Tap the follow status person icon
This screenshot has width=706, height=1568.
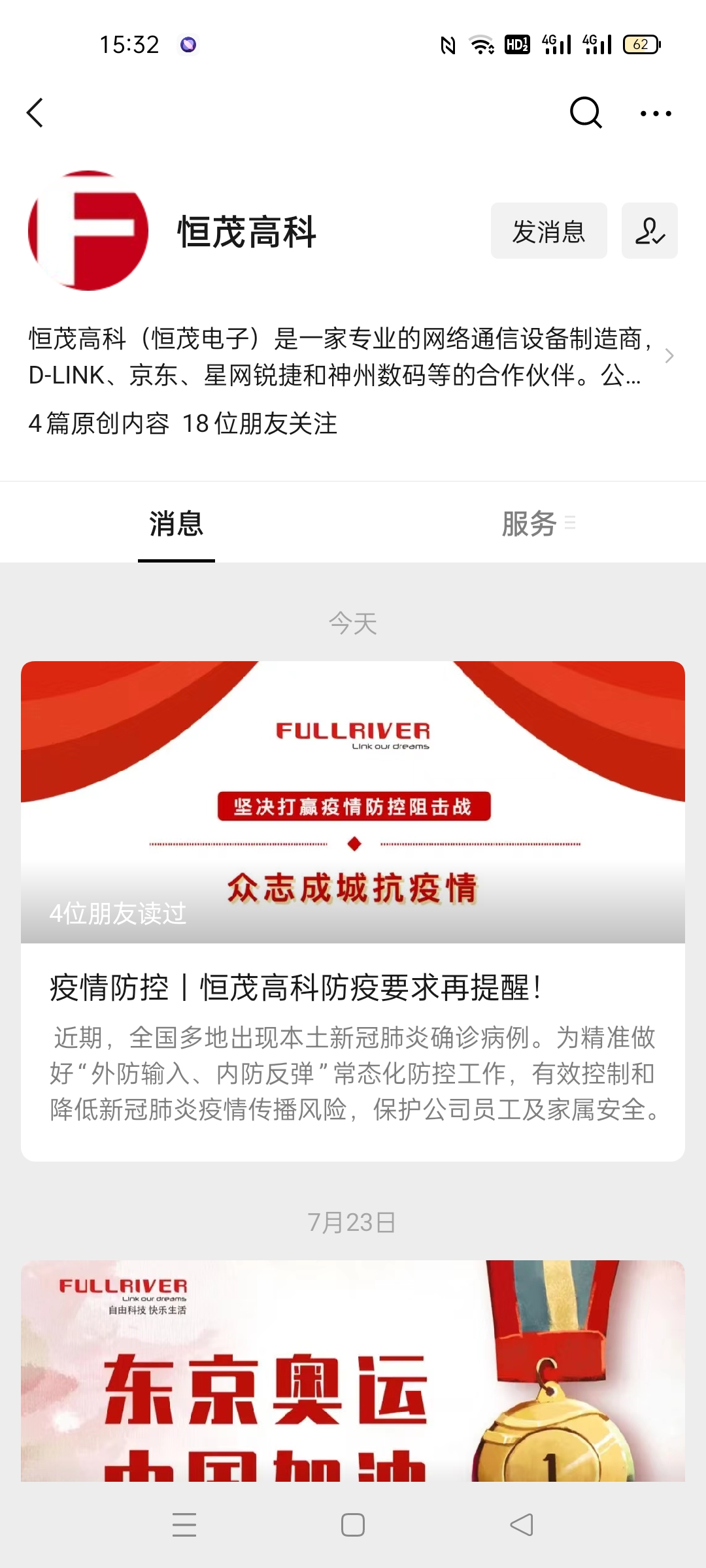click(649, 231)
